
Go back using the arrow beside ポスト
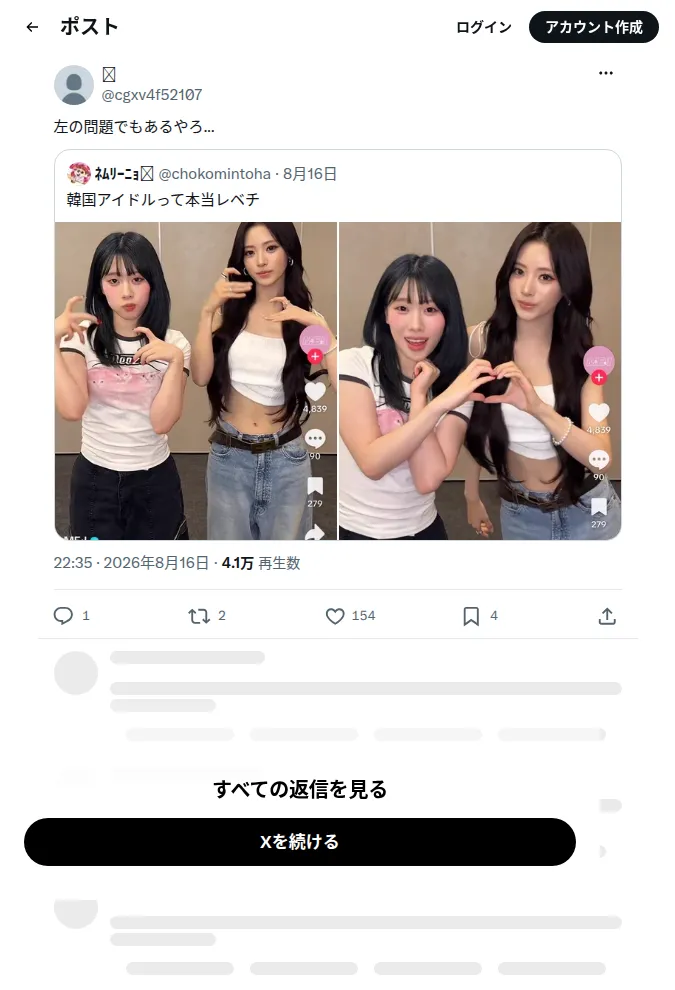click(x=32, y=27)
